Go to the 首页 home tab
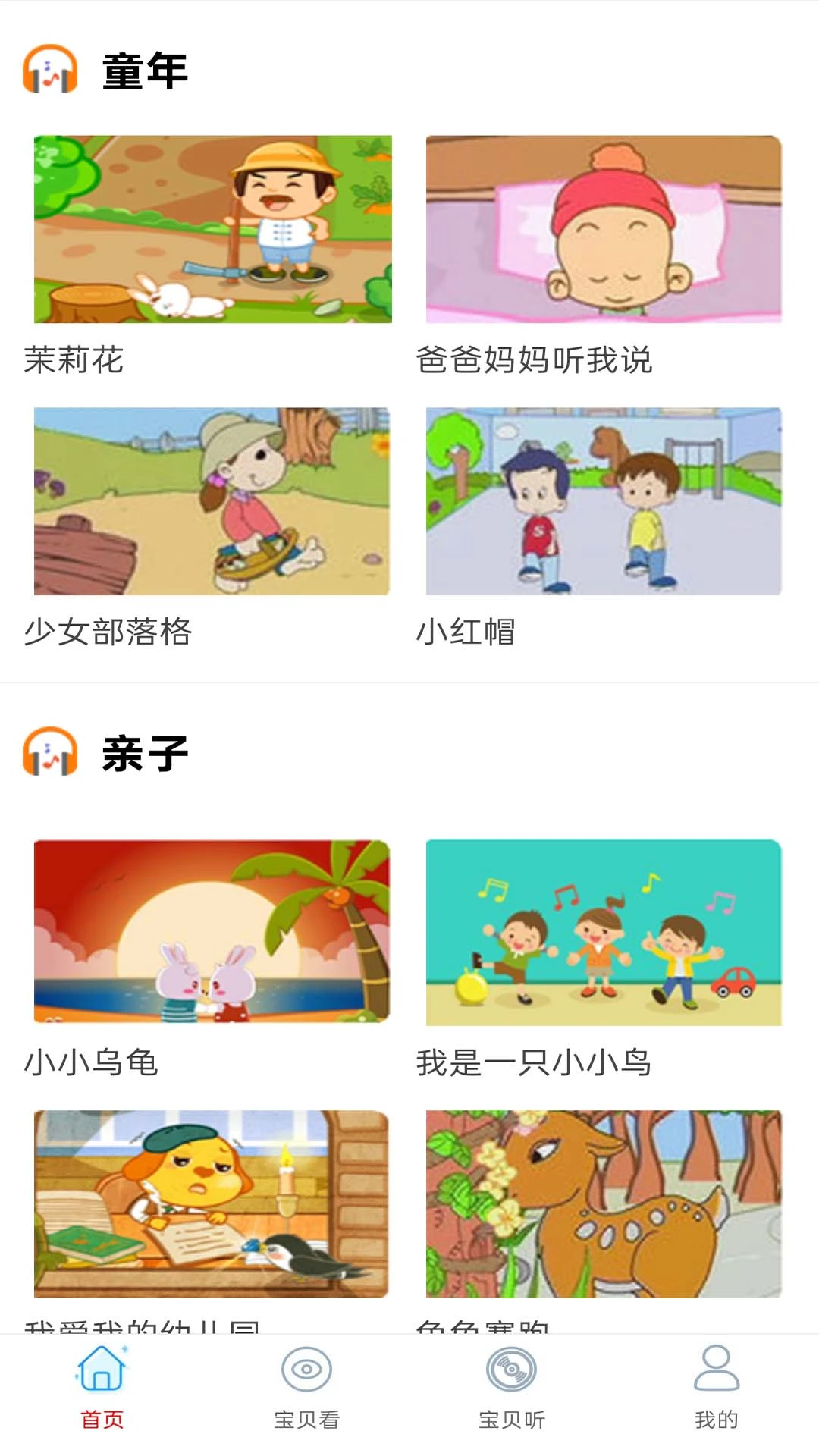Viewport: 819px width, 1456px height. (x=102, y=1388)
